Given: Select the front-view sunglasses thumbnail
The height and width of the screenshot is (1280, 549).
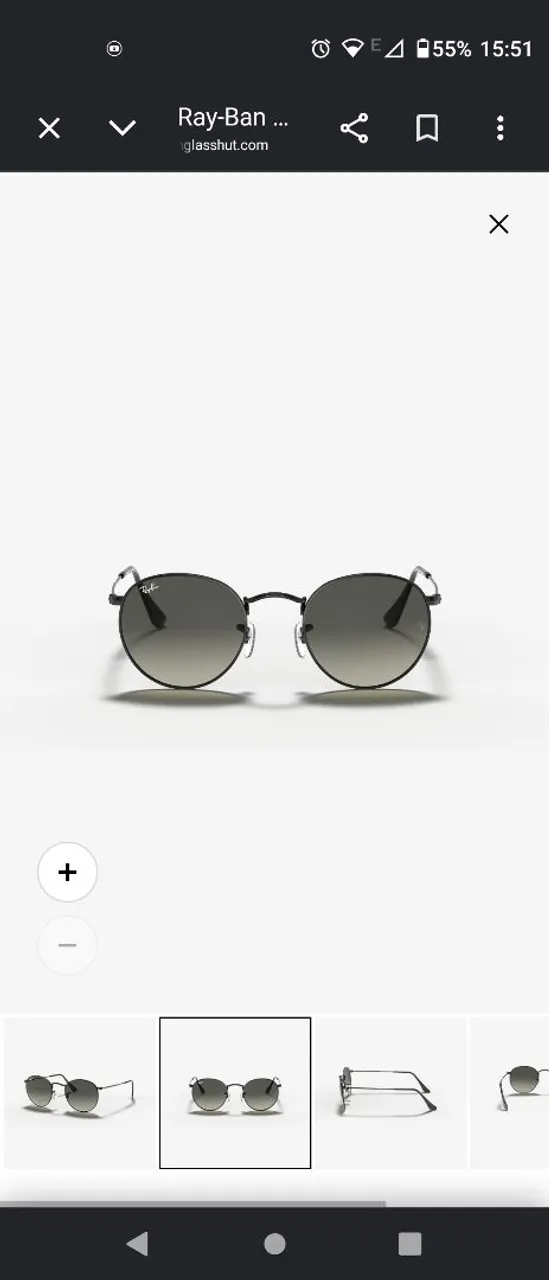Looking at the screenshot, I should coord(235,1093).
